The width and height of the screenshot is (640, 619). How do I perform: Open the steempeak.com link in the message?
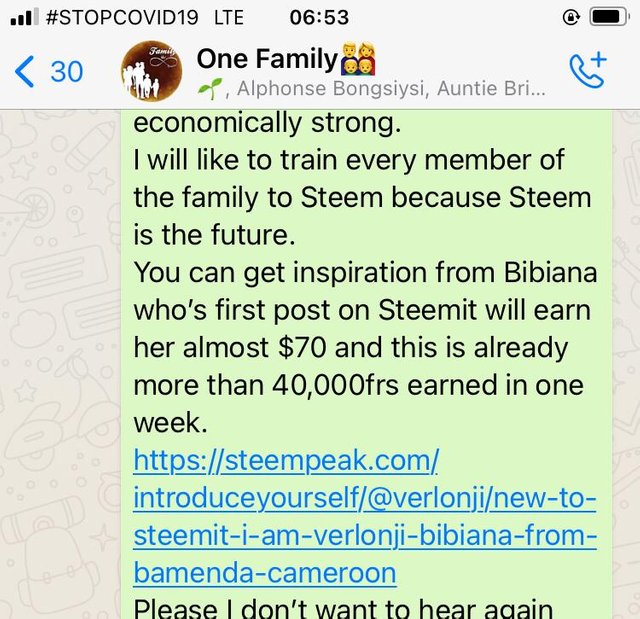click(x=364, y=517)
